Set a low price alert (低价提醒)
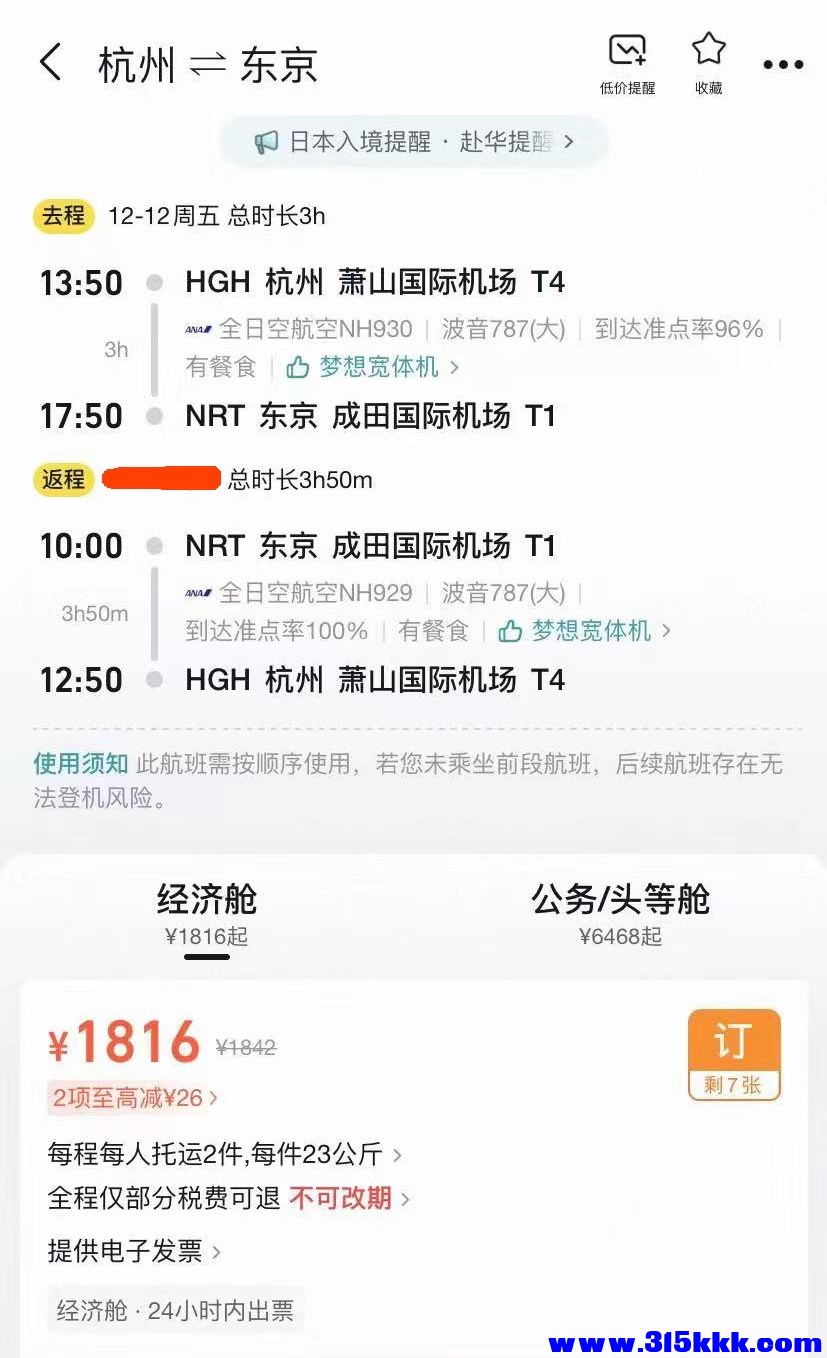This screenshot has width=827, height=1358. click(627, 63)
